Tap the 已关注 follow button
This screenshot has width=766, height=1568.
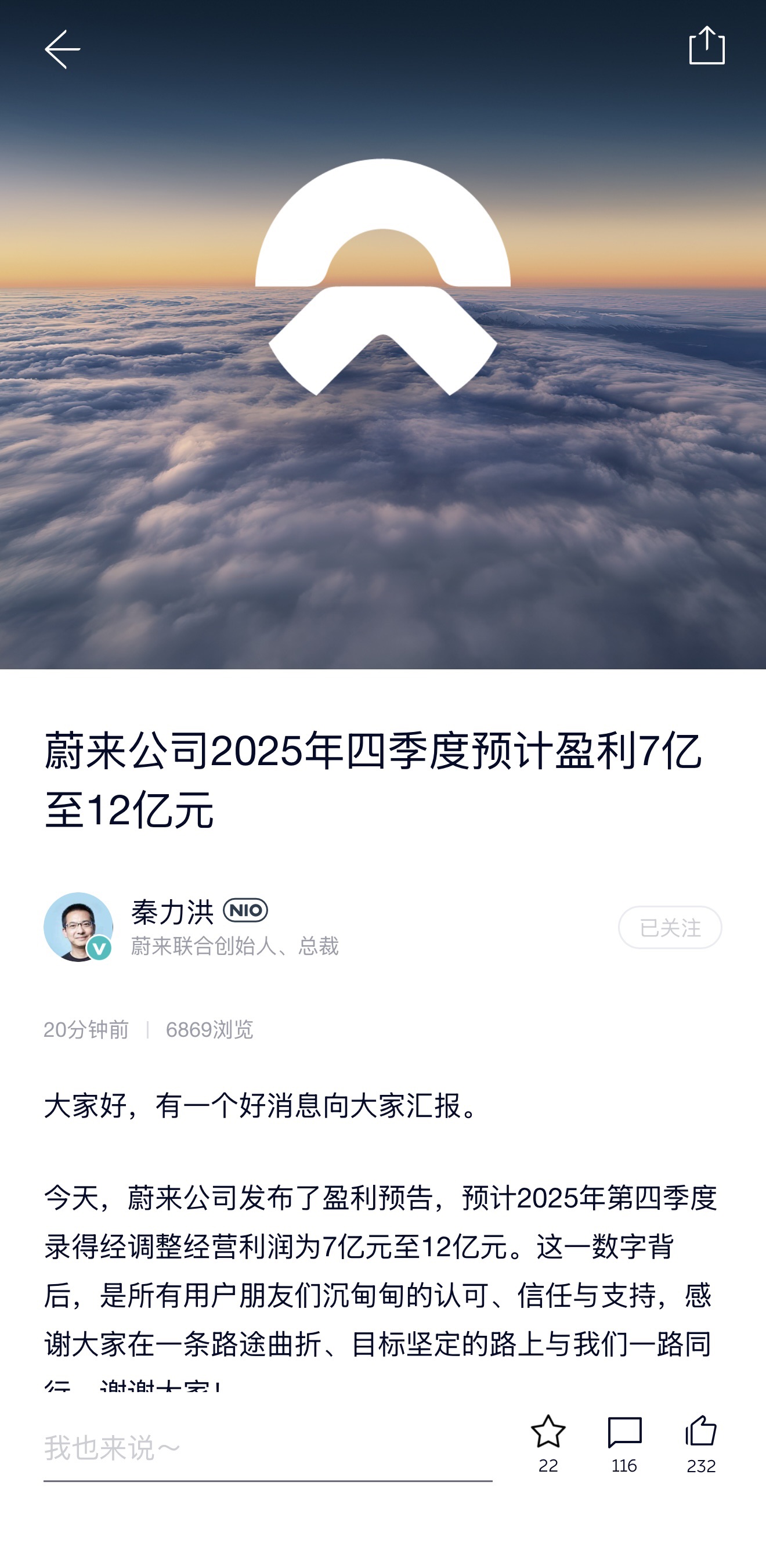click(x=669, y=927)
